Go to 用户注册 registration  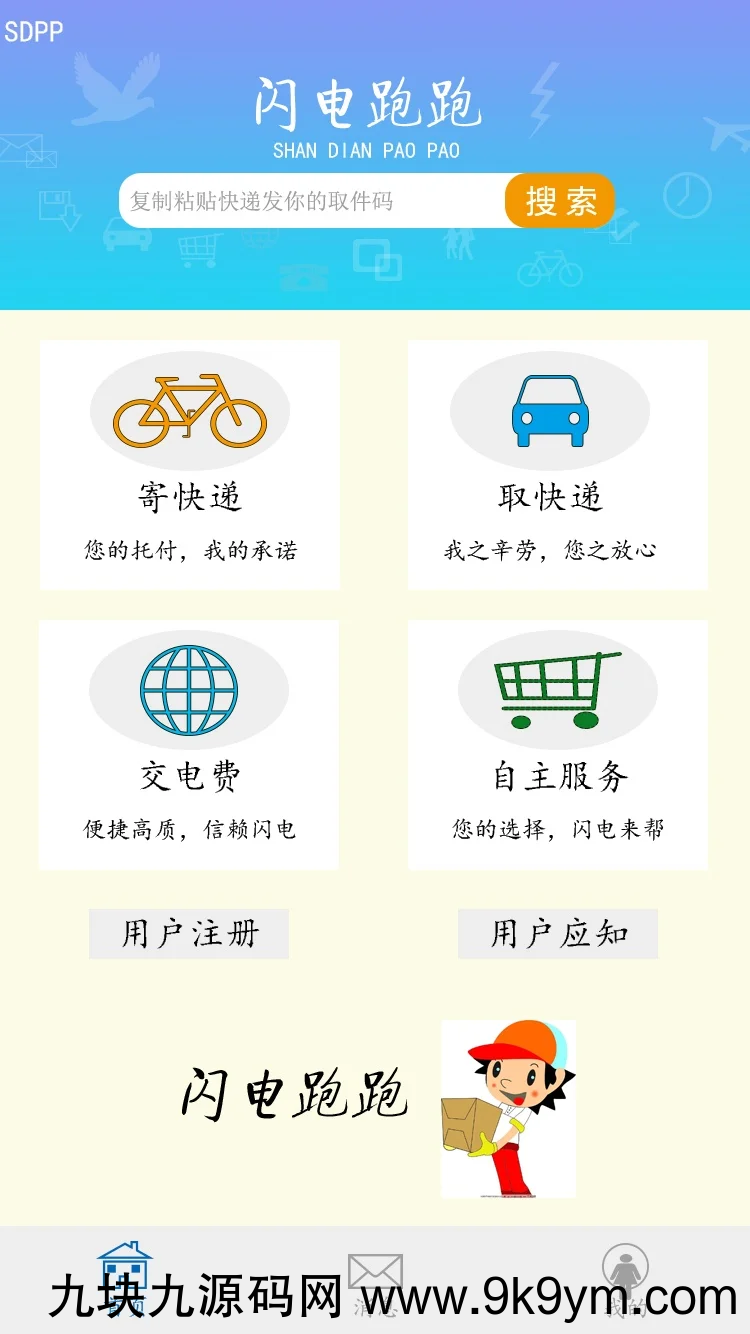click(189, 934)
